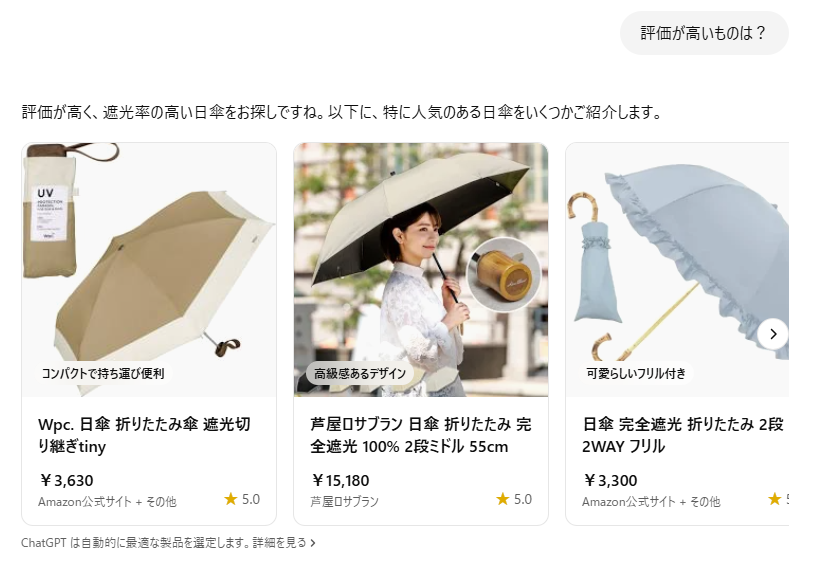Viewport: 839px width, 564px height.
Task: Tap the 詳細を見る link
Action: pos(282,543)
